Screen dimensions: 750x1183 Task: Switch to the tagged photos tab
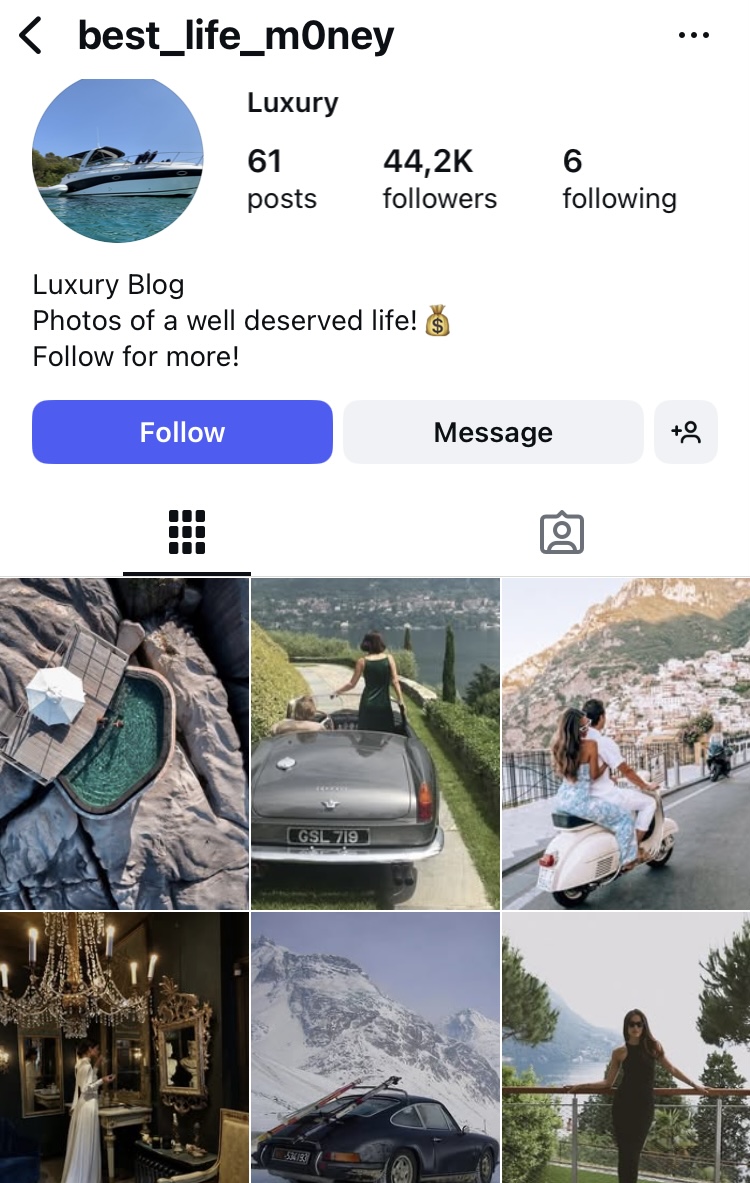pos(561,532)
